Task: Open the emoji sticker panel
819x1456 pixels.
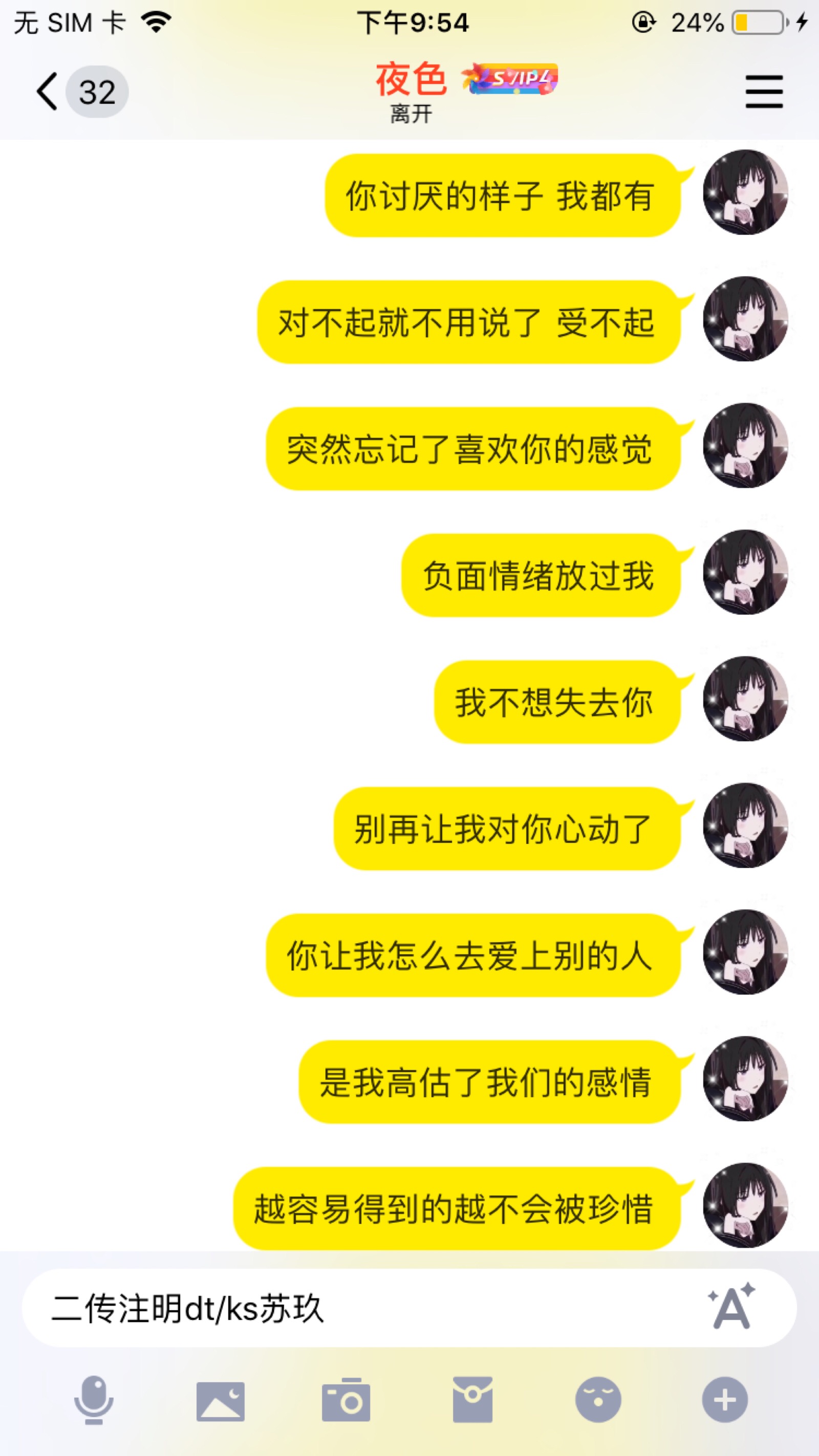Action: (598, 1400)
